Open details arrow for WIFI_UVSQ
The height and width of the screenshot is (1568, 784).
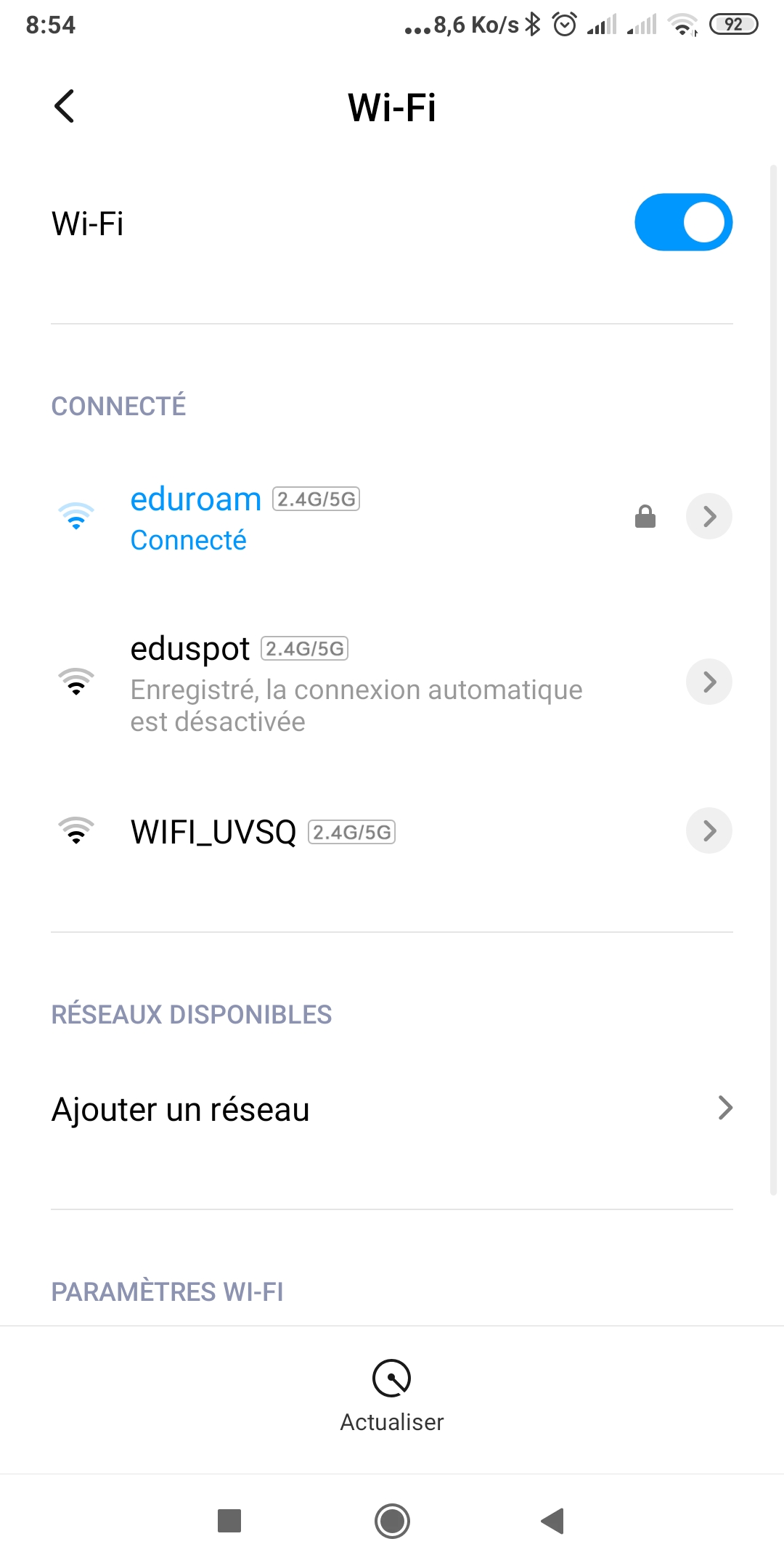(x=709, y=830)
